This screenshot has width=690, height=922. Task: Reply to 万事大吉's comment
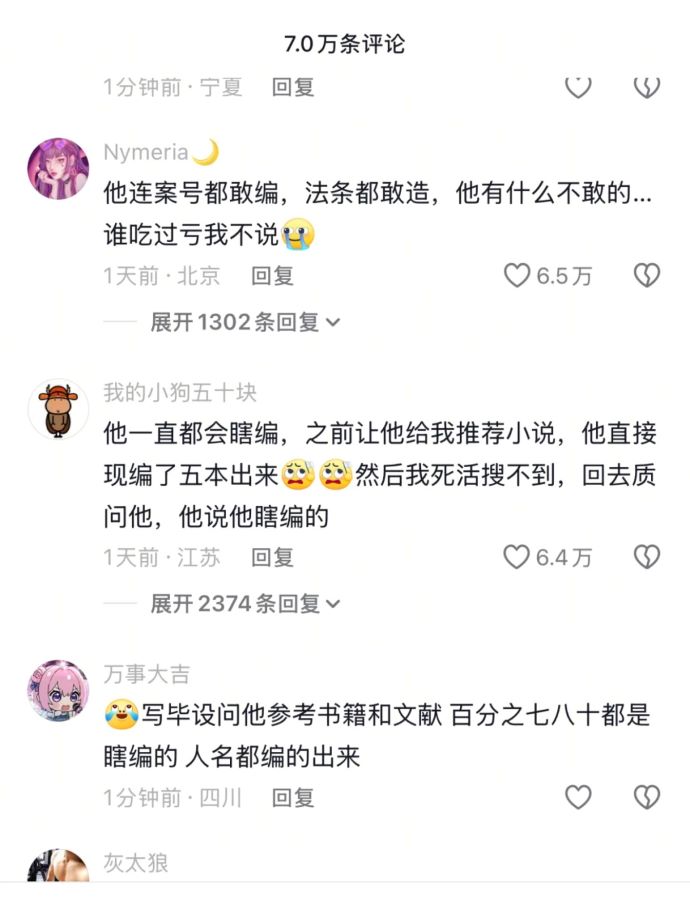click(293, 797)
